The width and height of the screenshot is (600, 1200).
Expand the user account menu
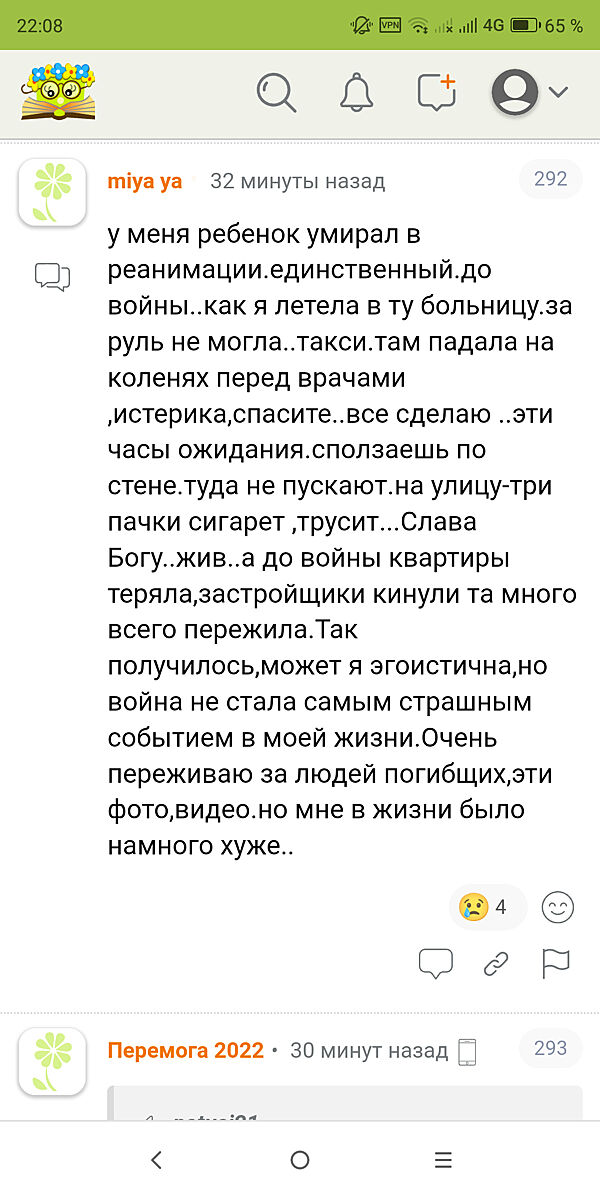coord(530,92)
